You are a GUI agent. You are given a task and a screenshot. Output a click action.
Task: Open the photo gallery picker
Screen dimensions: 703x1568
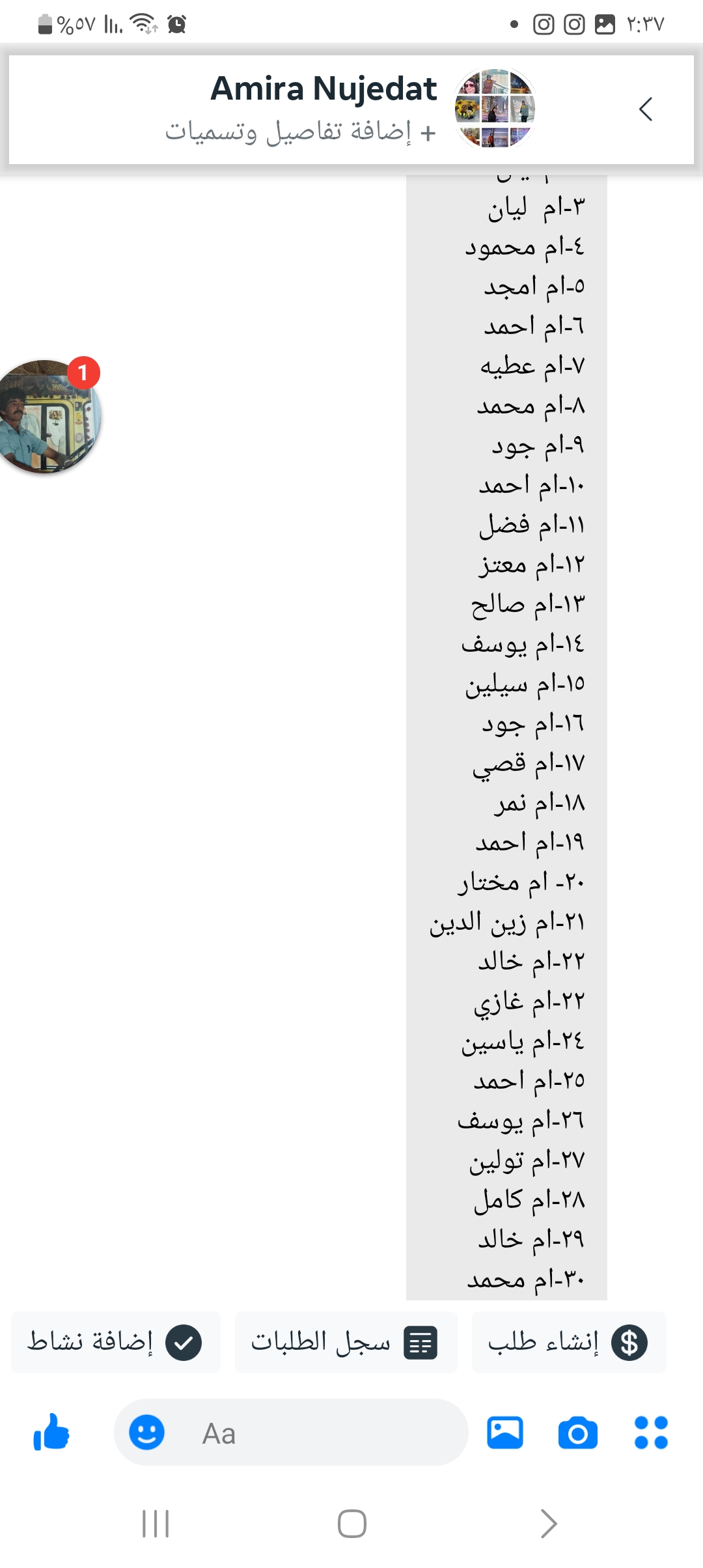coord(505,1433)
